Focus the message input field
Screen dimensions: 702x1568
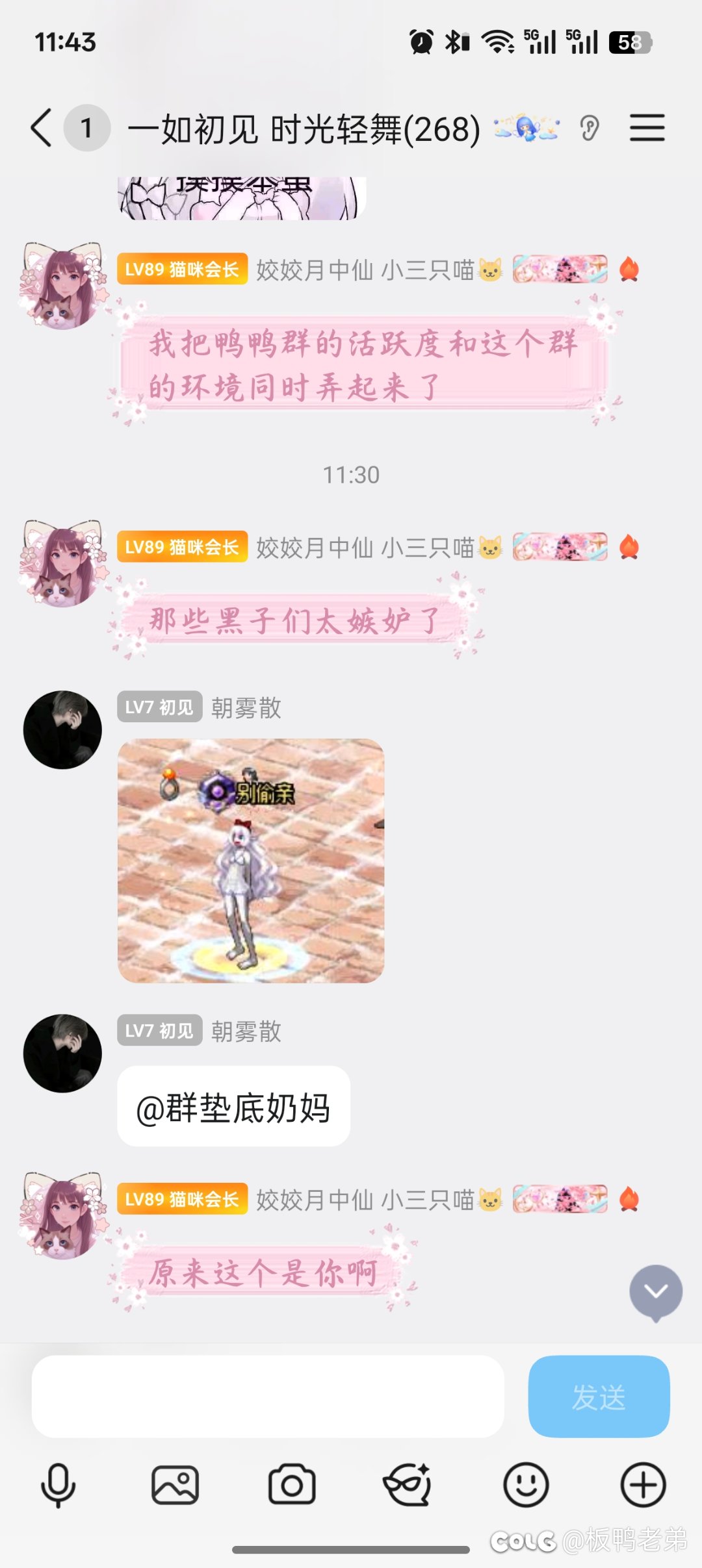pos(268,1396)
